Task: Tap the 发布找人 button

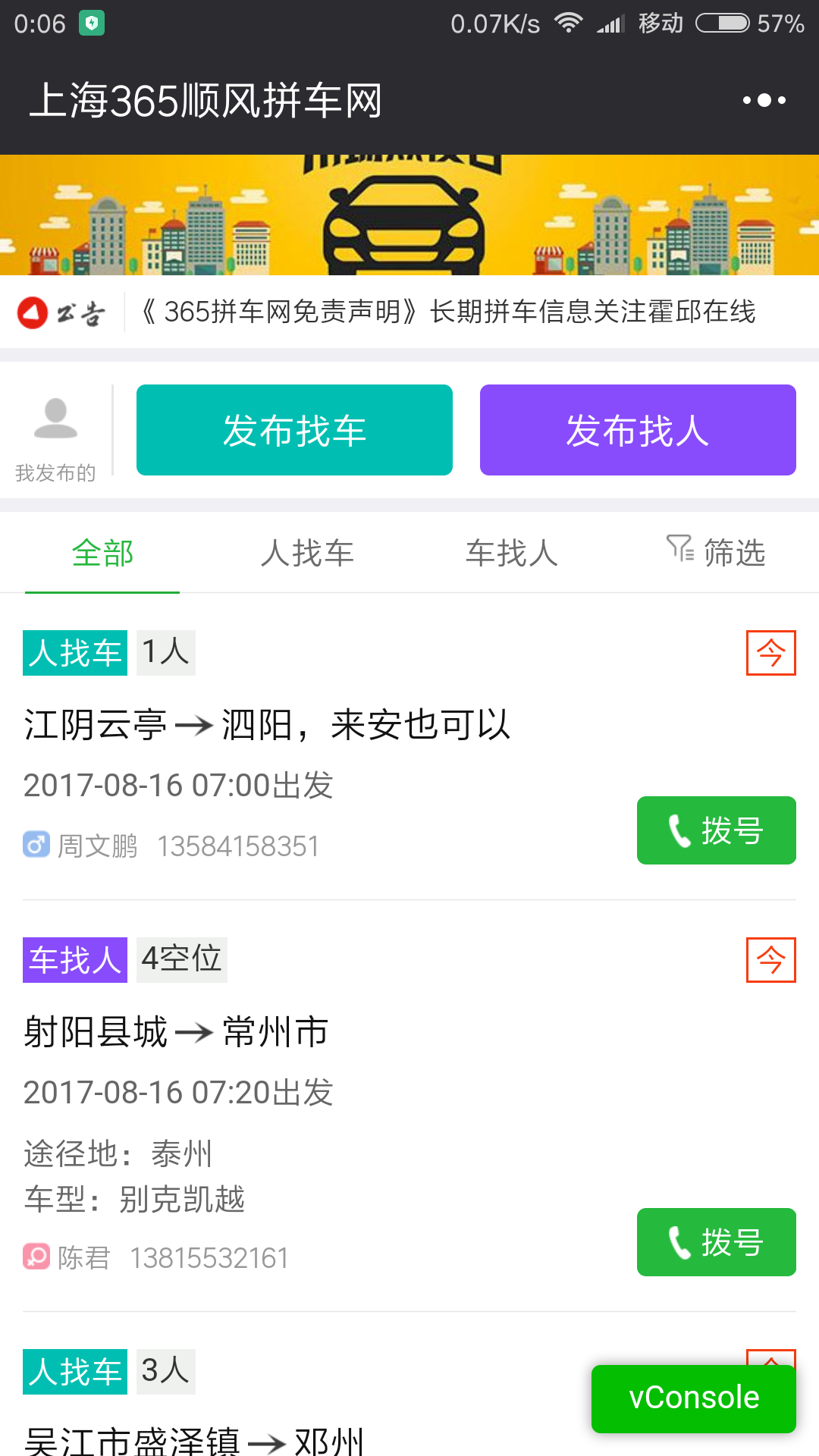Action: 638,430
